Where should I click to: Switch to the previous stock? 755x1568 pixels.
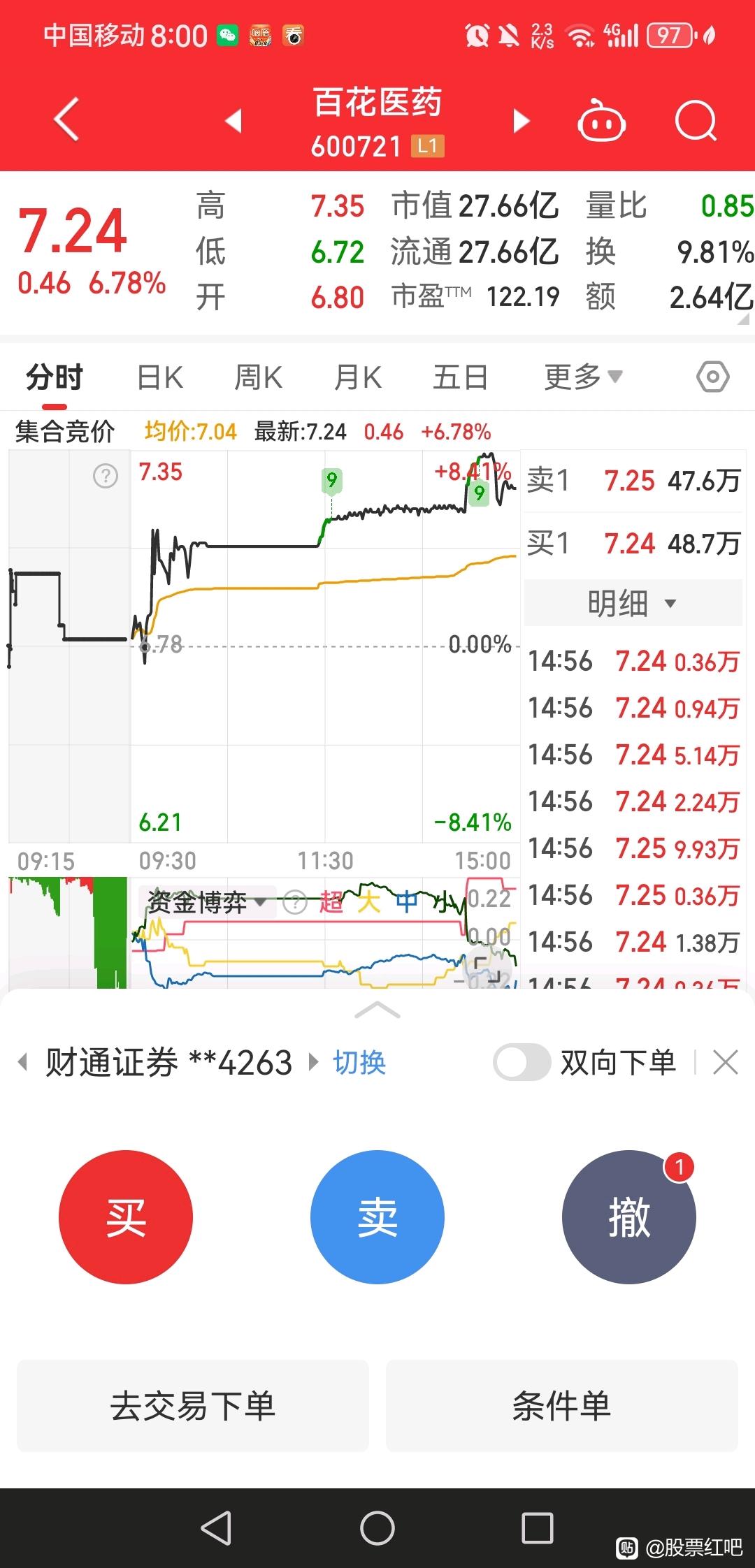pos(234,121)
